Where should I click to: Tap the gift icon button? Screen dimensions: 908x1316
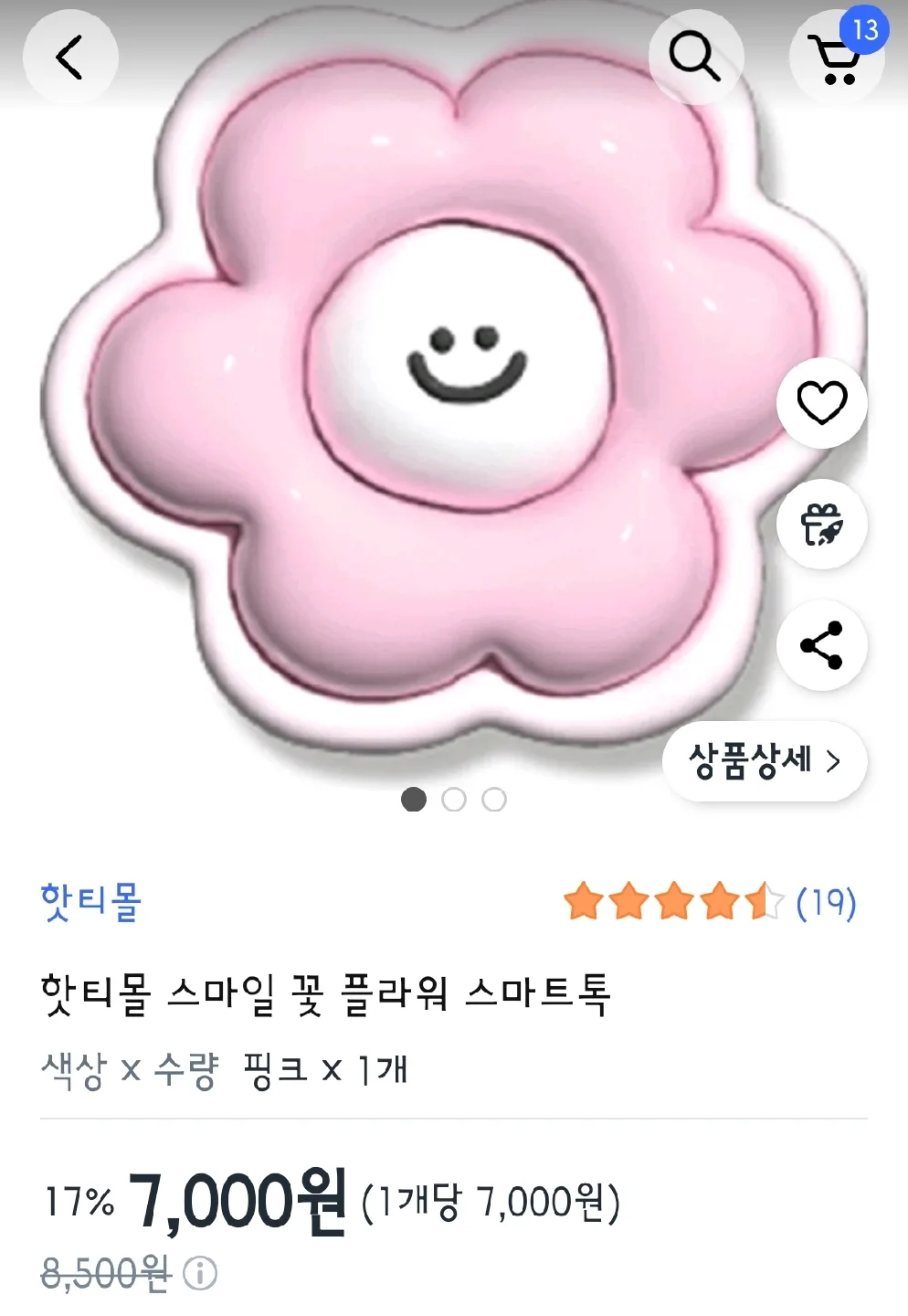pos(821,525)
